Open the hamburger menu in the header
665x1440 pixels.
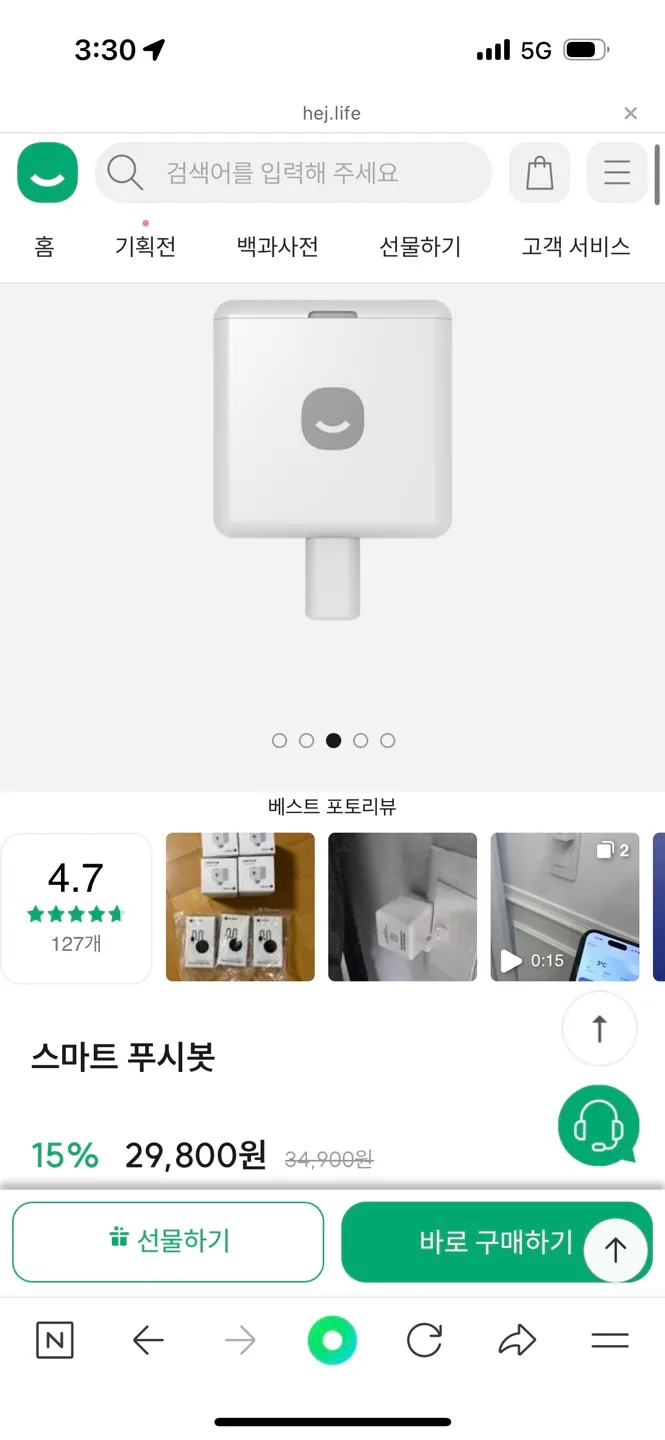[x=617, y=173]
